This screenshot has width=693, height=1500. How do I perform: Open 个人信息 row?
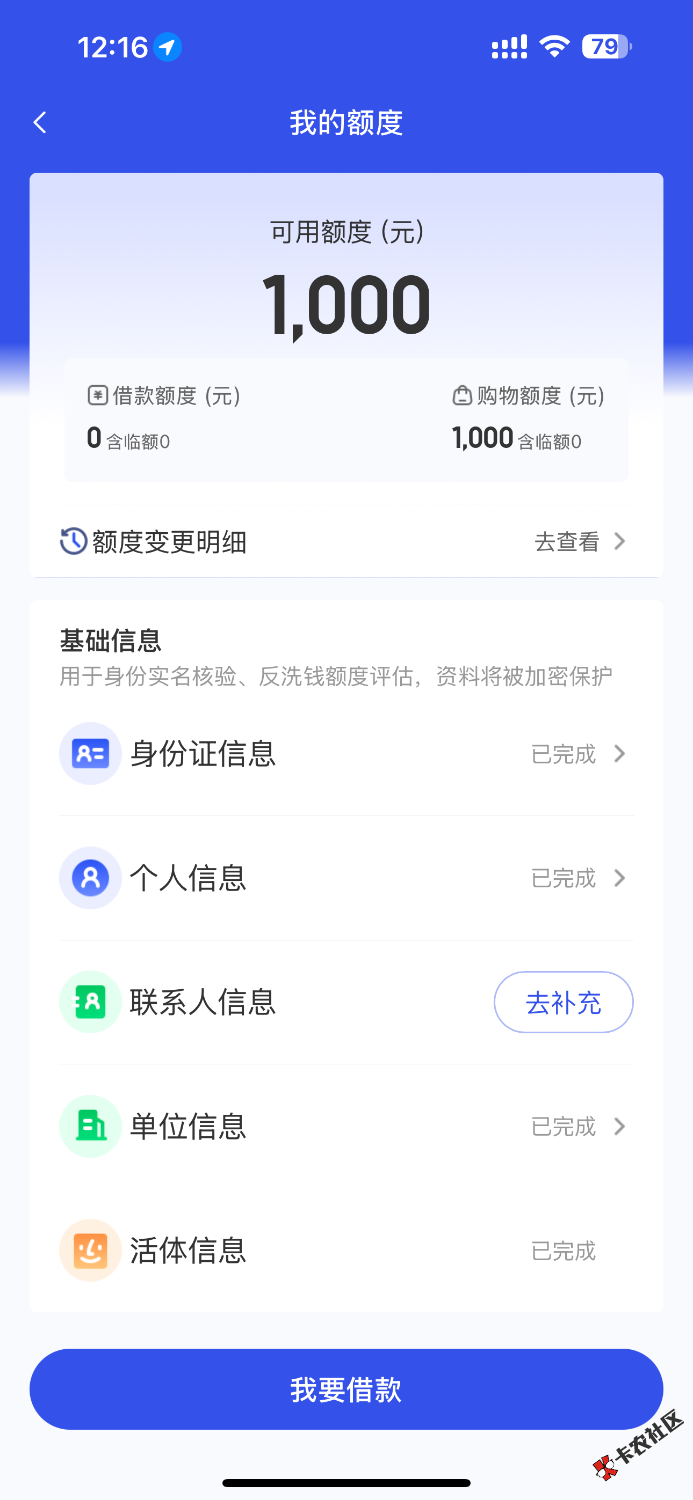click(x=346, y=878)
